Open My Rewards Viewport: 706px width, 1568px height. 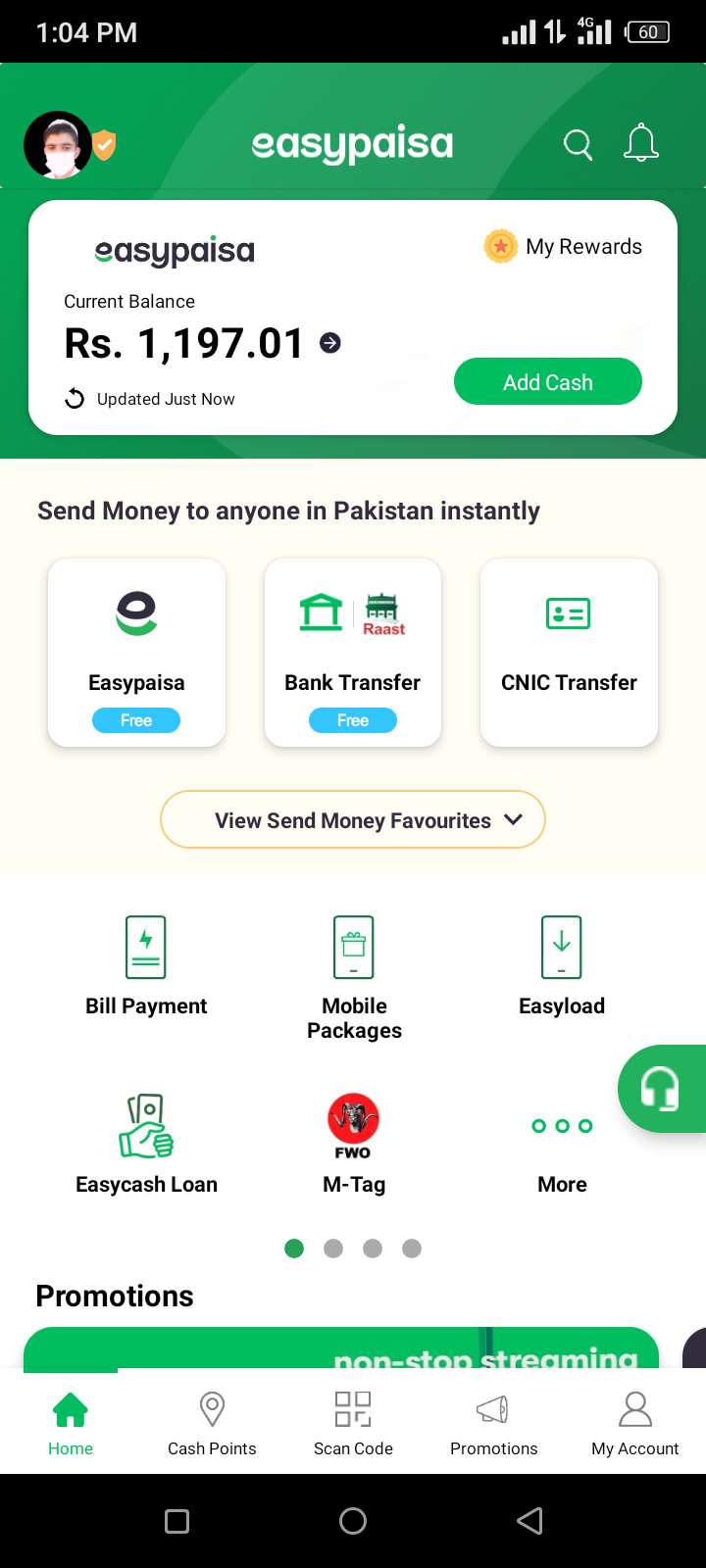(563, 246)
